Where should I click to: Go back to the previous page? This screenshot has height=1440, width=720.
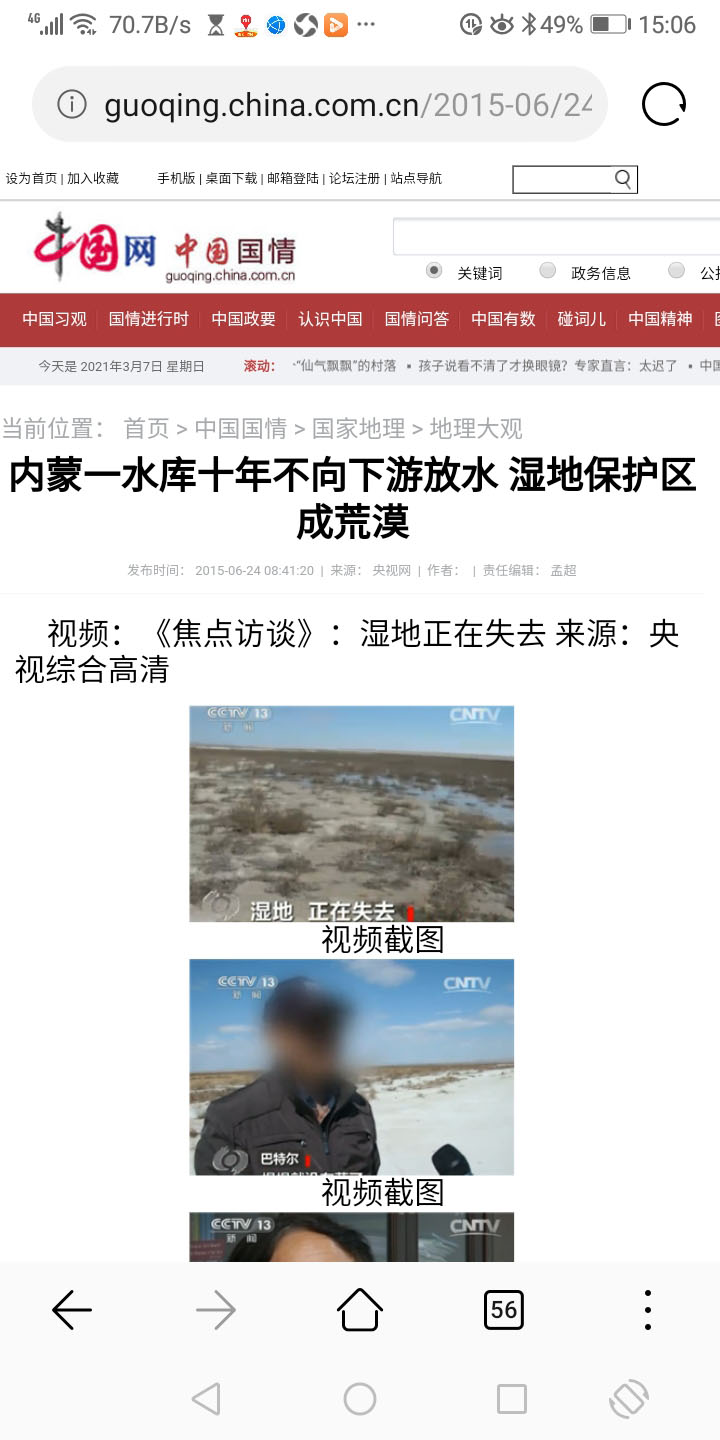tap(72, 1309)
